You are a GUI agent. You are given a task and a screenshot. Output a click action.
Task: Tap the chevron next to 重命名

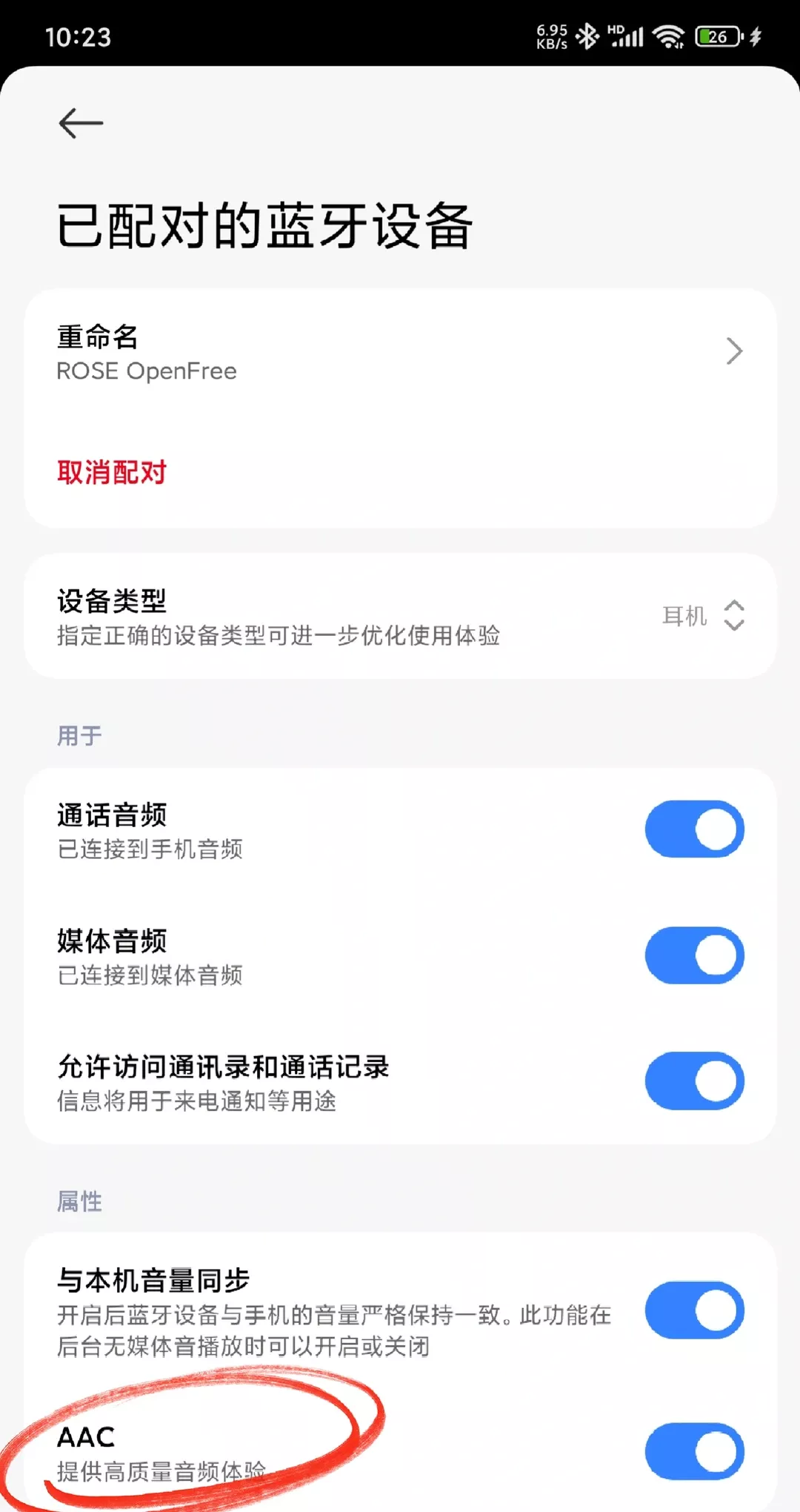tap(735, 351)
